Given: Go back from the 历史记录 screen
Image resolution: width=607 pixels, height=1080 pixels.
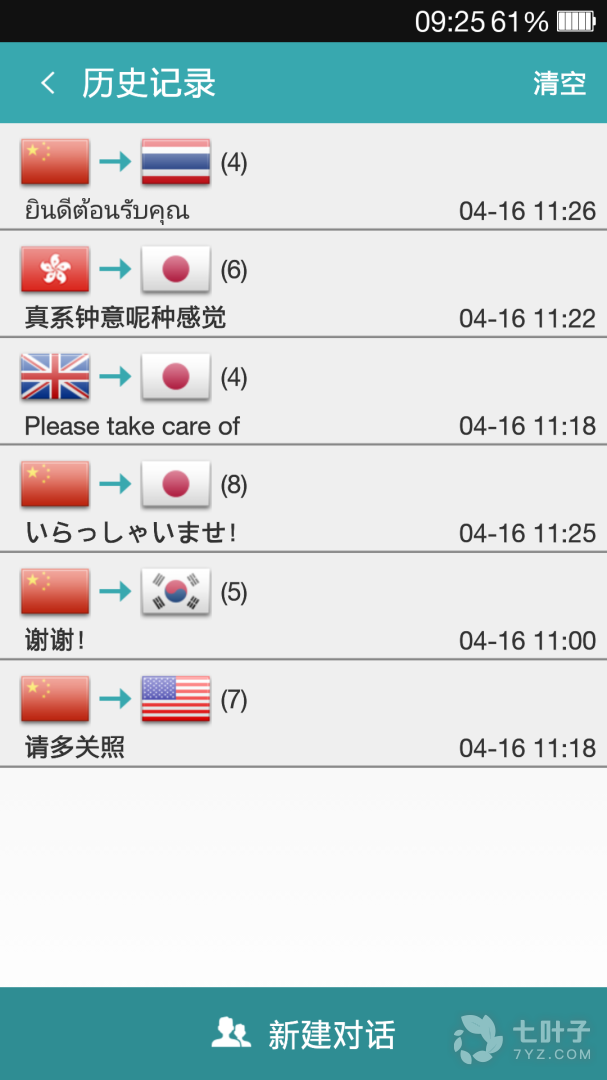Looking at the screenshot, I should click(47, 83).
